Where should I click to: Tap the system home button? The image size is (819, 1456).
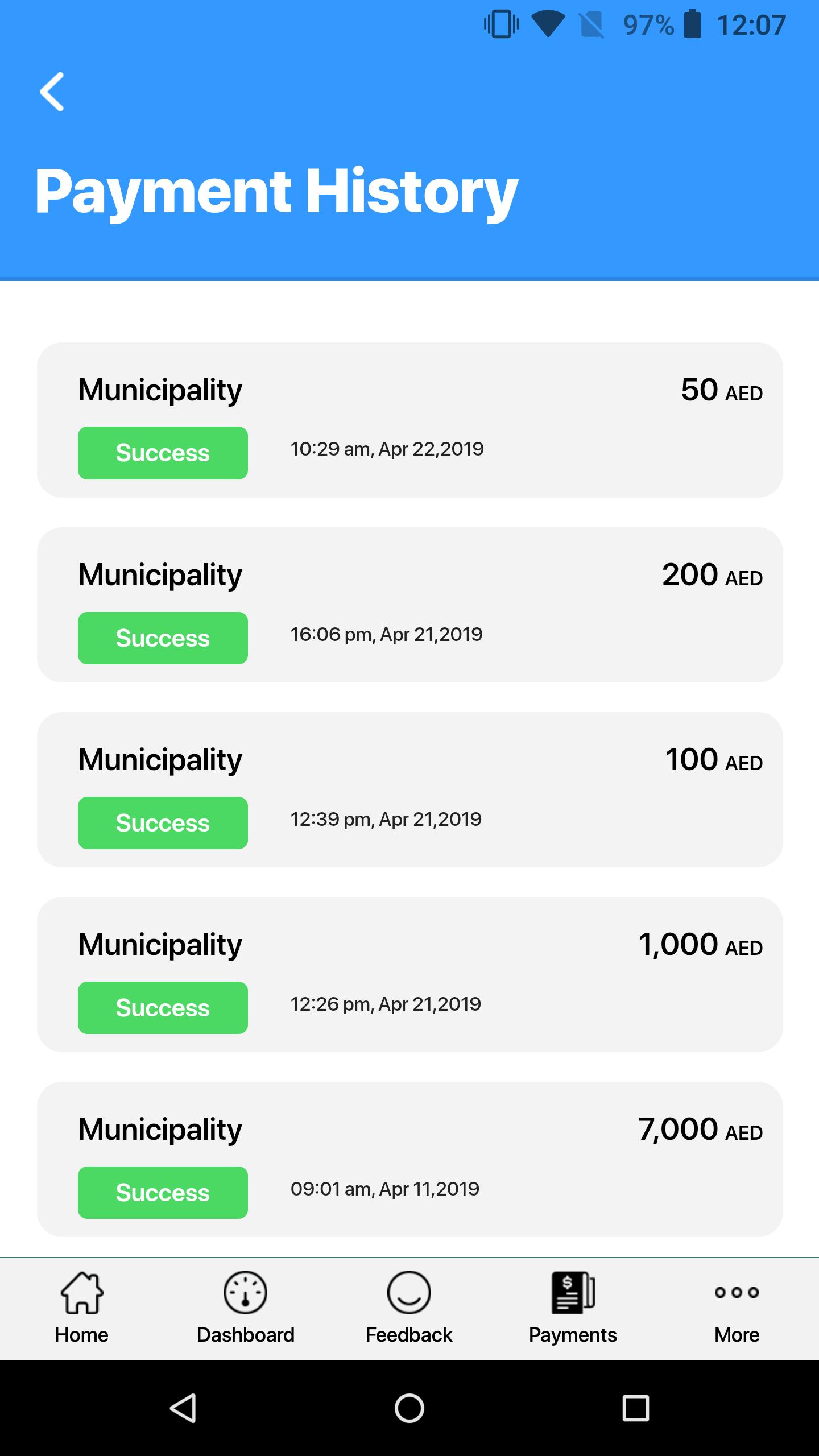tap(409, 1408)
